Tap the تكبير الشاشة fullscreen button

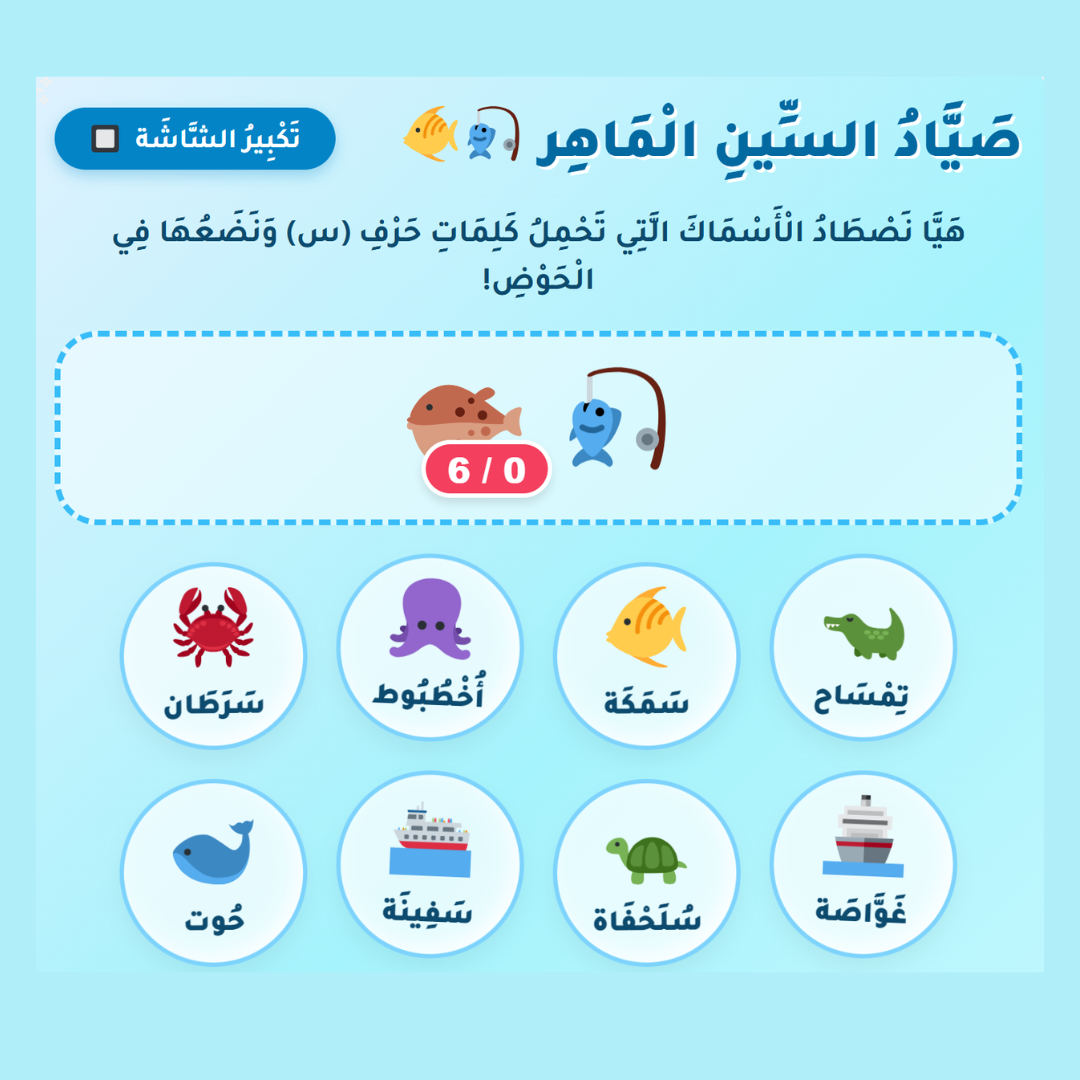[195, 138]
